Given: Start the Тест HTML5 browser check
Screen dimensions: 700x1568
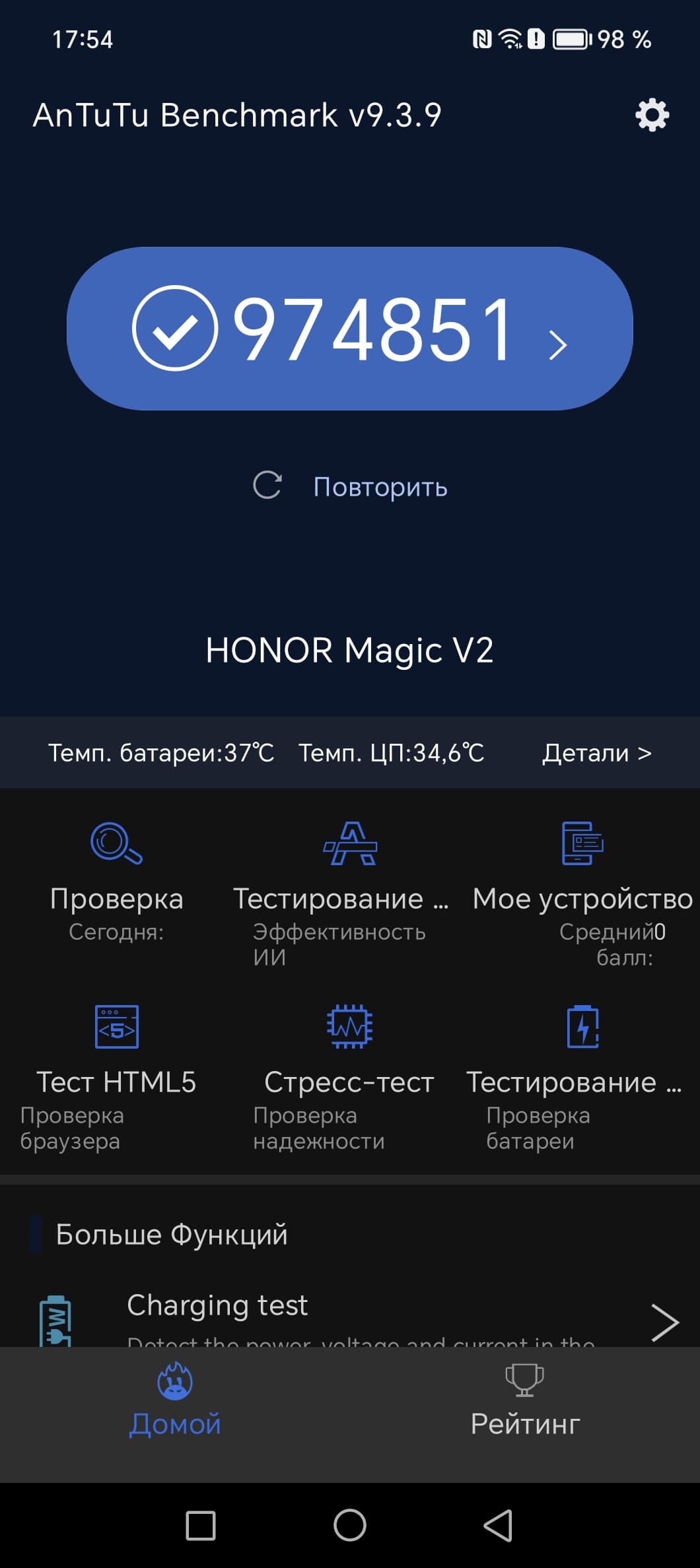Looking at the screenshot, I should point(116,1062).
